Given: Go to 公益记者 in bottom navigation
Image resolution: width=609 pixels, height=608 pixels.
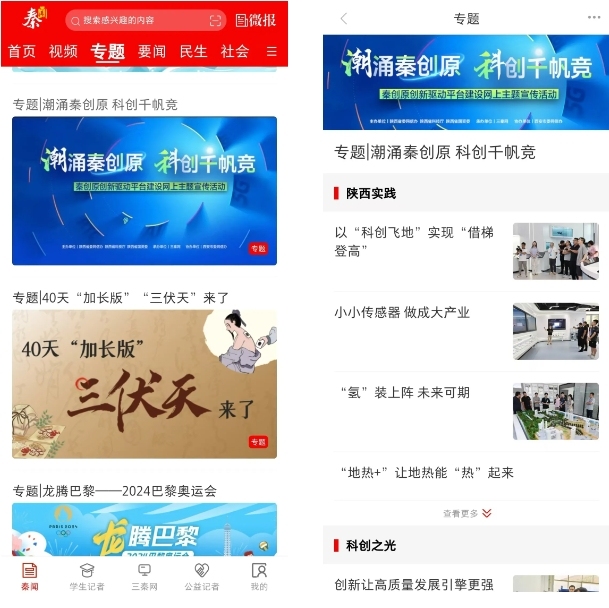Looking at the screenshot, I should (202, 576).
